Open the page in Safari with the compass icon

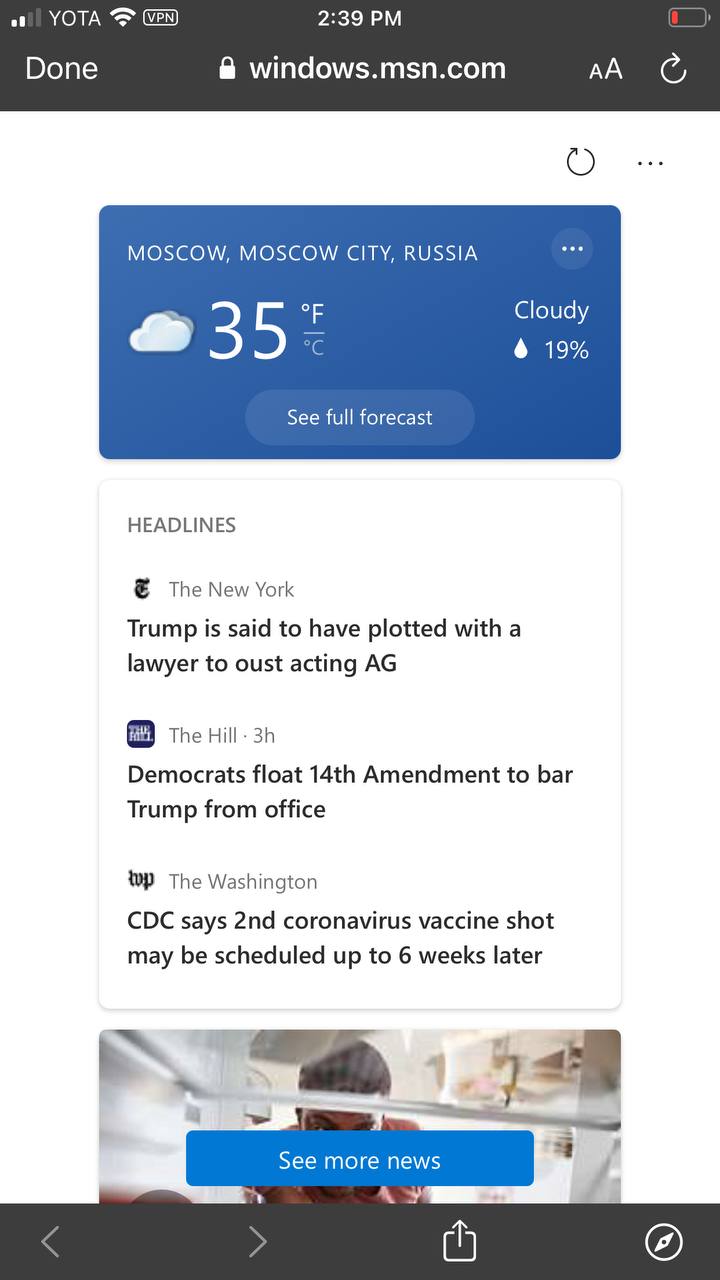click(664, 1242)
